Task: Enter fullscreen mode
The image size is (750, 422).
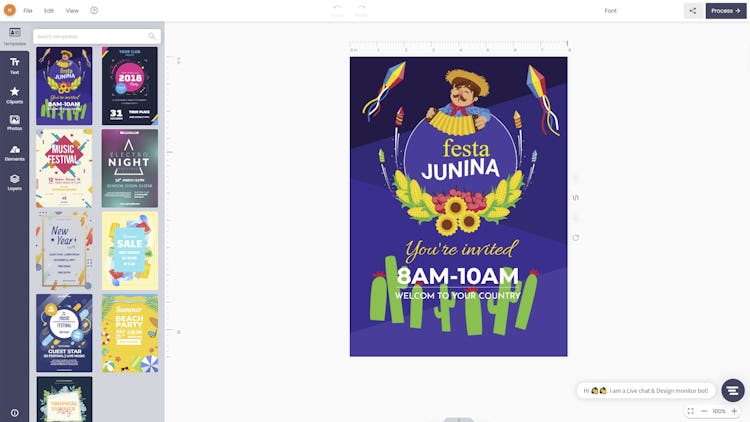Action: [x=690, y=411]
